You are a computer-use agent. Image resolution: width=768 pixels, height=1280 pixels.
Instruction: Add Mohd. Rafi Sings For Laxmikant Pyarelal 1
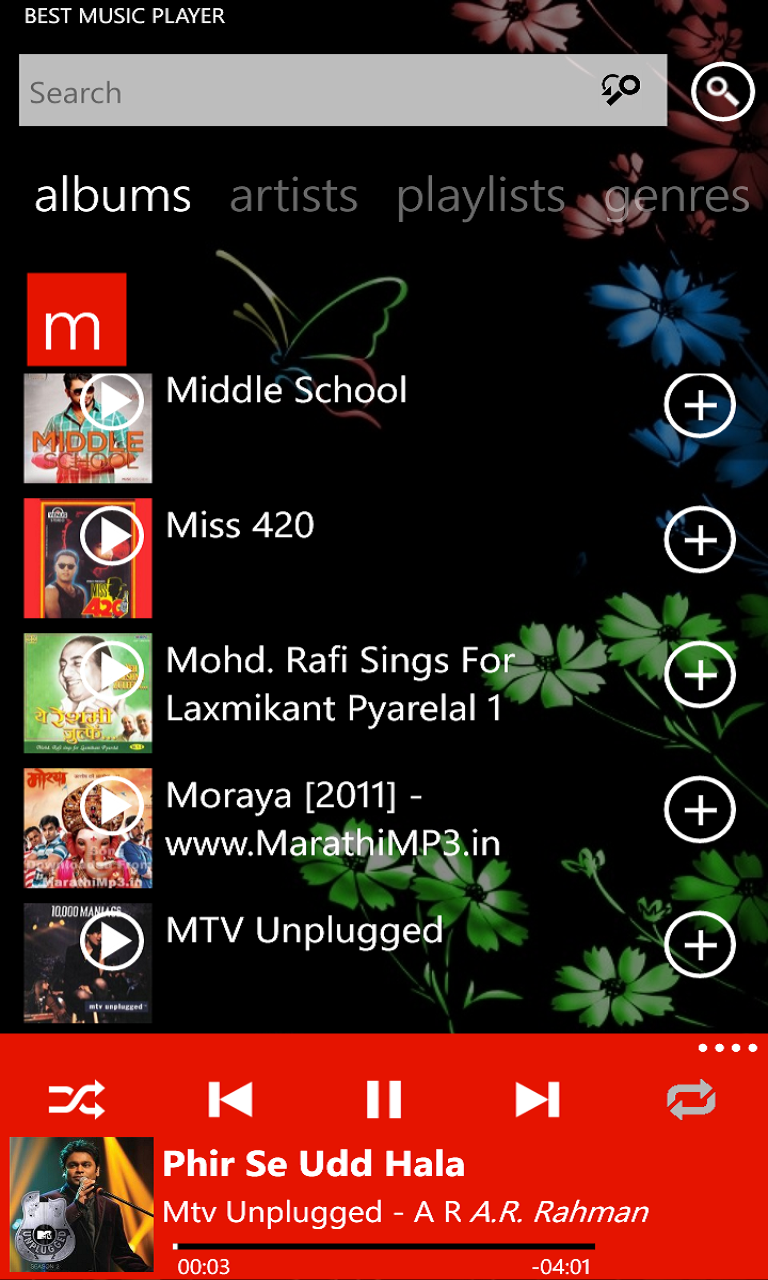point(699,675)
